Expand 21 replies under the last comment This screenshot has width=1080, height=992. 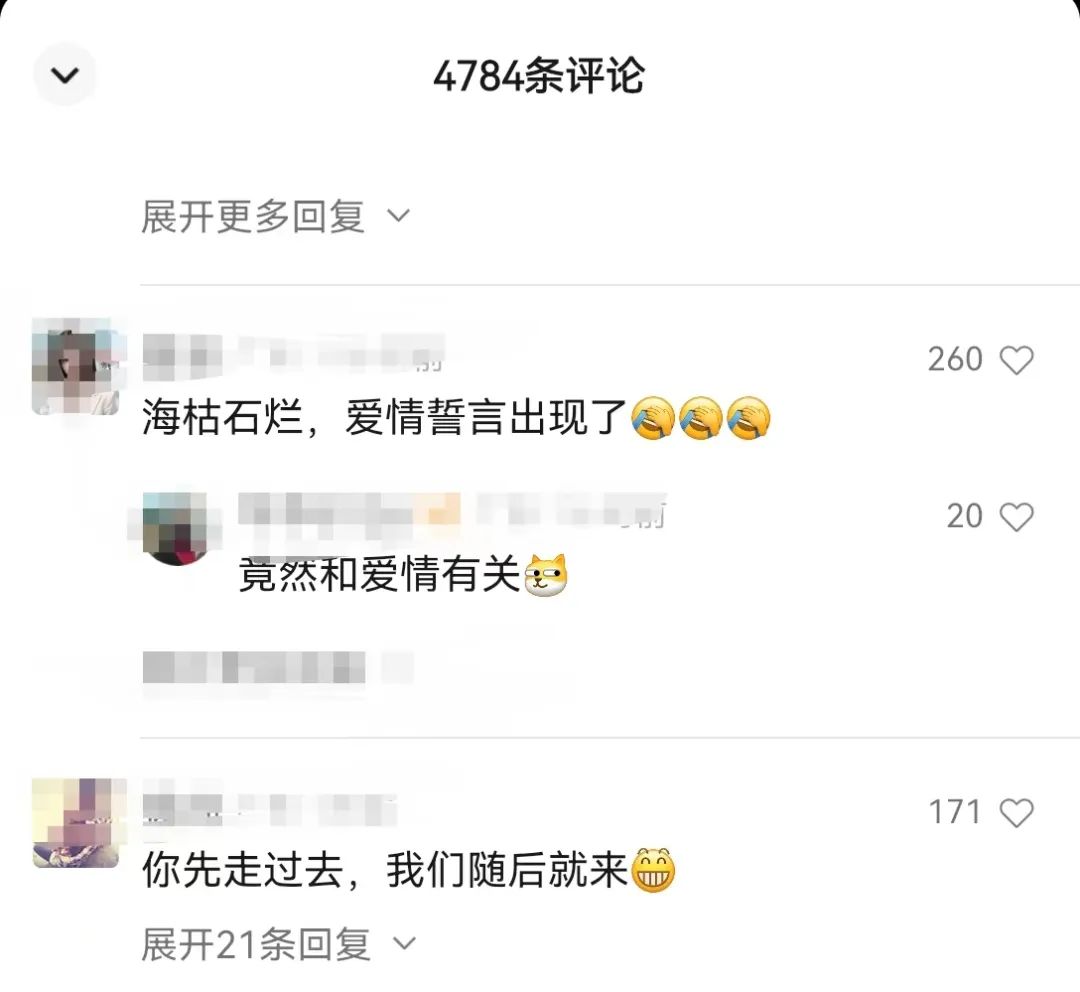[x=277, y=944]
